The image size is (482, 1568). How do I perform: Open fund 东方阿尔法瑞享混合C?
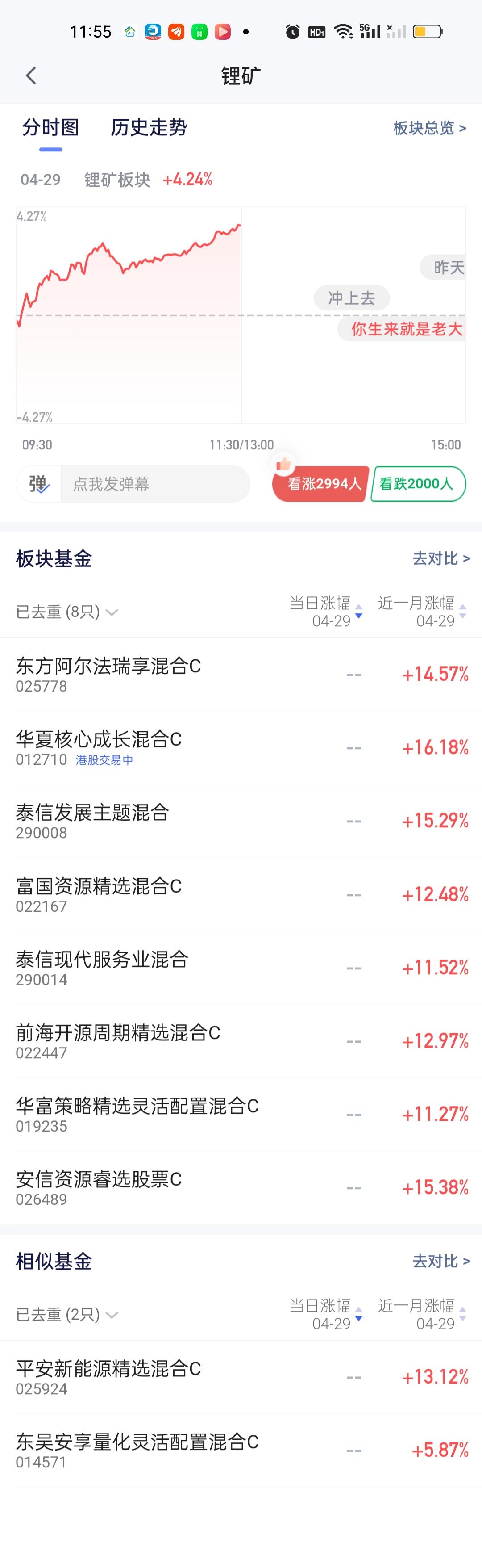coord(241,675)
